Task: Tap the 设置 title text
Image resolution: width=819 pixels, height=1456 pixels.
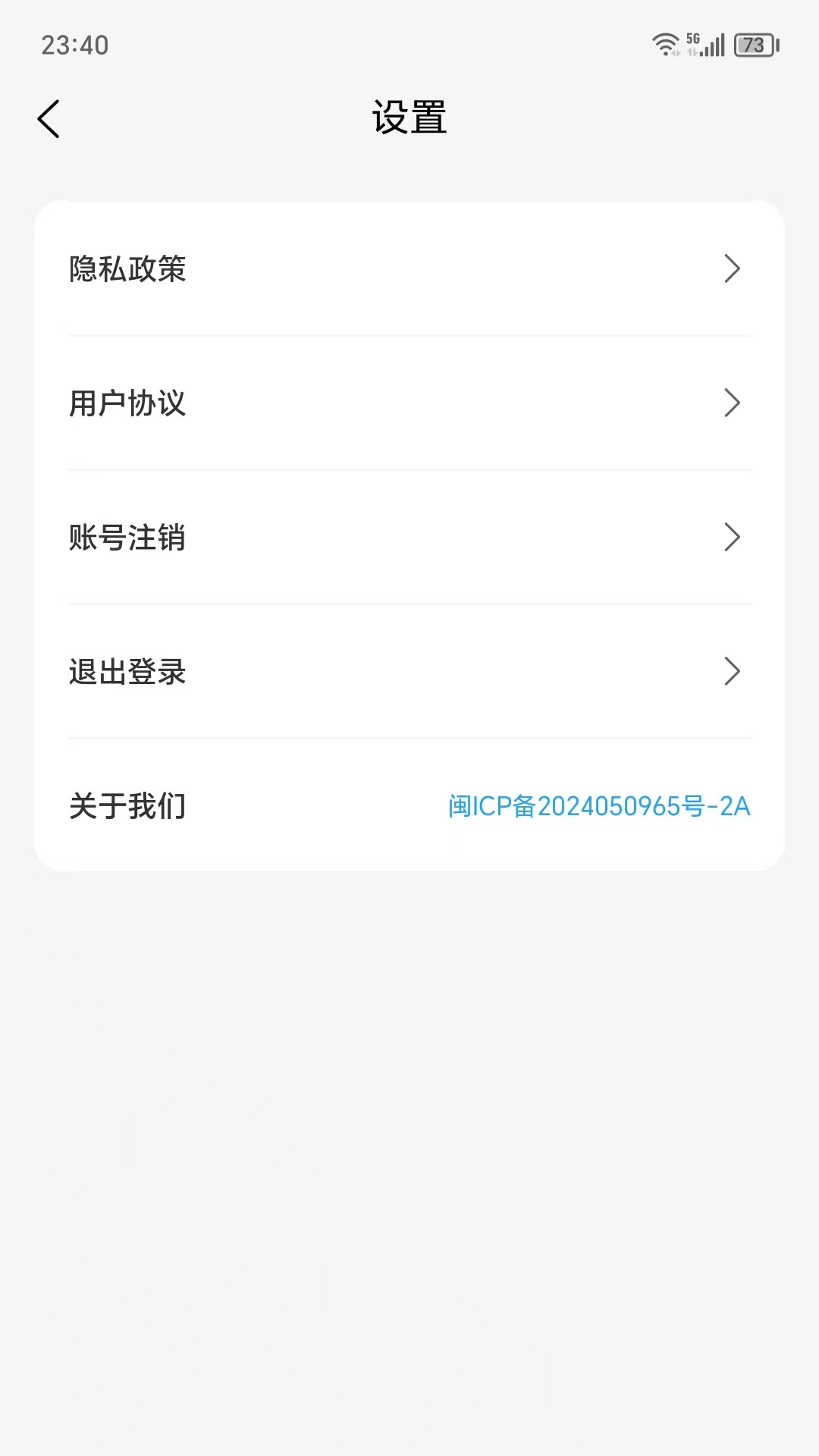Action: [x=409, y=118]
